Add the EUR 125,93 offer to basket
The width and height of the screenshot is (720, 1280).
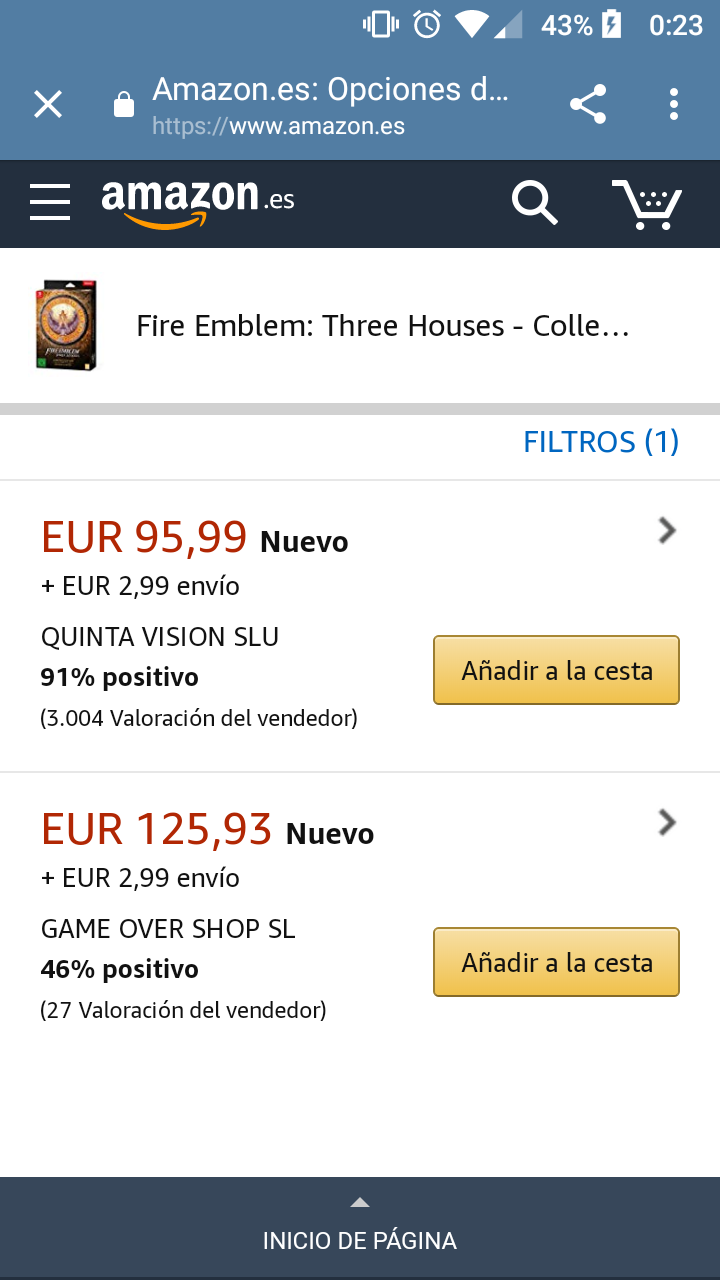556,963
